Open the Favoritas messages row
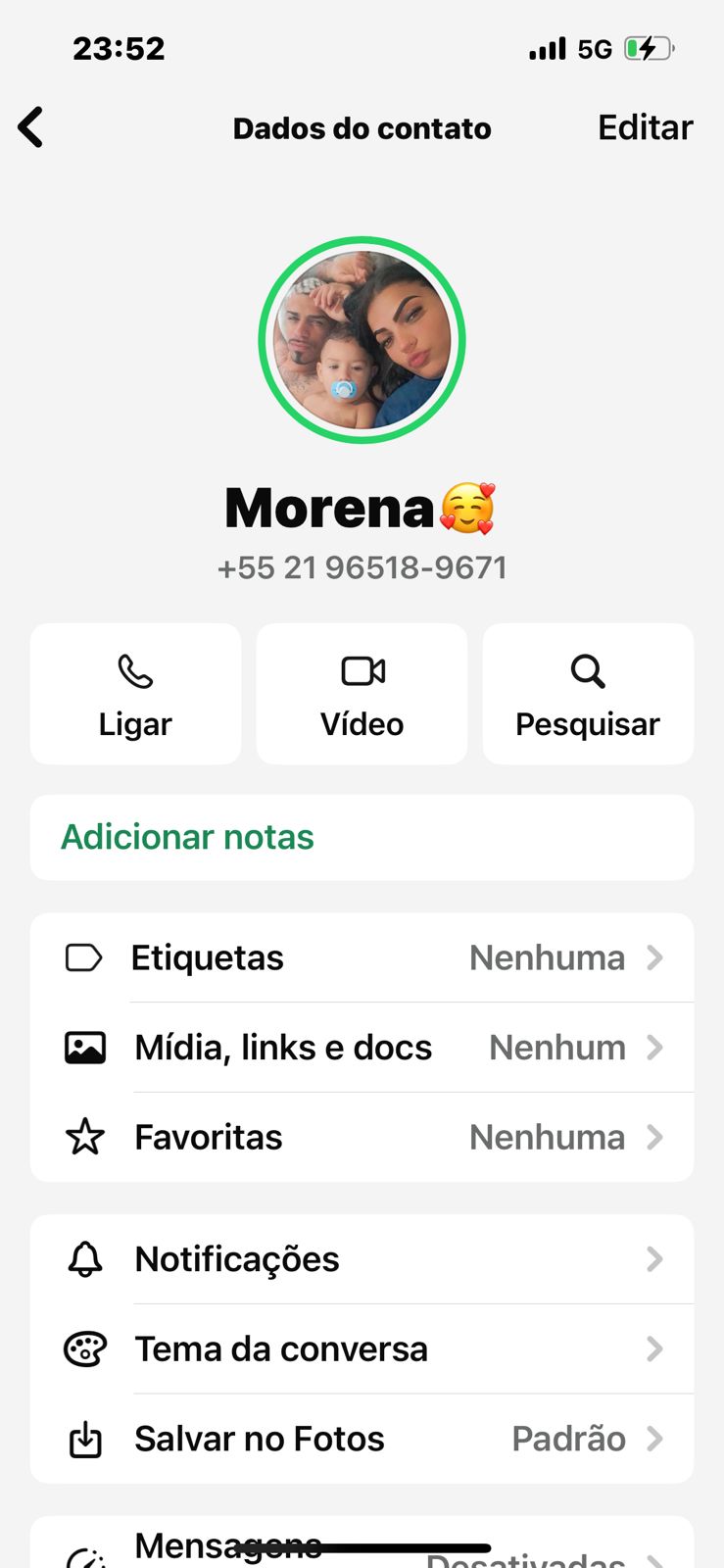The height and width of the screenshot is (1568, 724). 362,1137
